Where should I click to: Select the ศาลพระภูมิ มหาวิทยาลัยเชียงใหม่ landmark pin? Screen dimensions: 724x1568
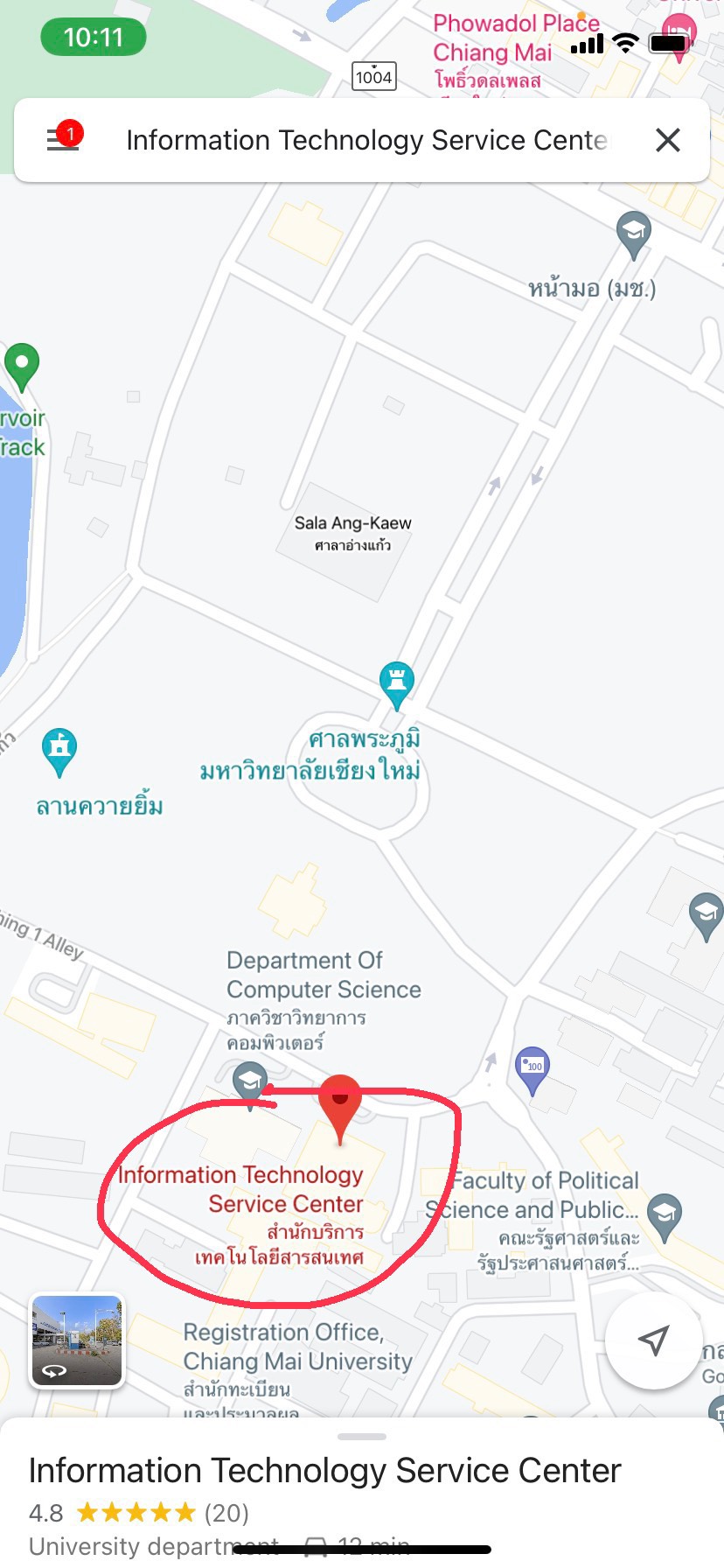(x=397, y=682)
